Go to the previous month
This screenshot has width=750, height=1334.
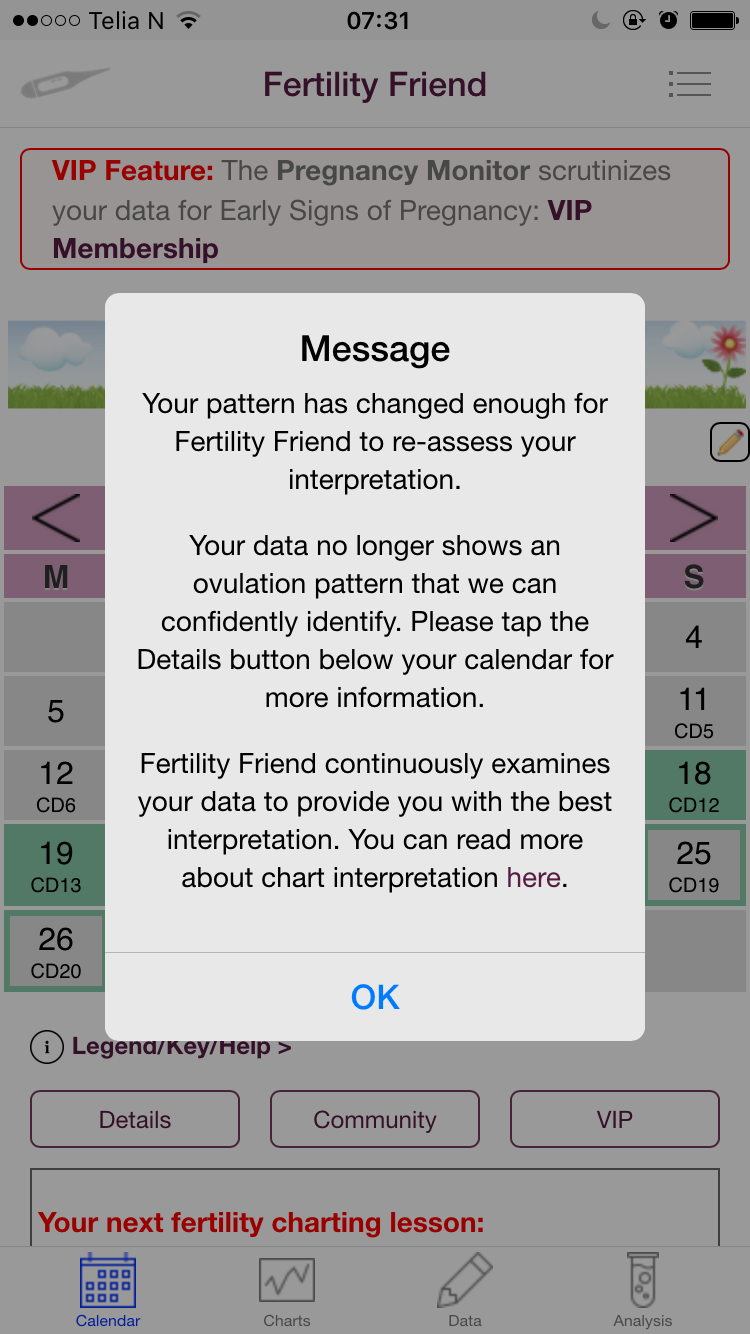tap(55, 518)
